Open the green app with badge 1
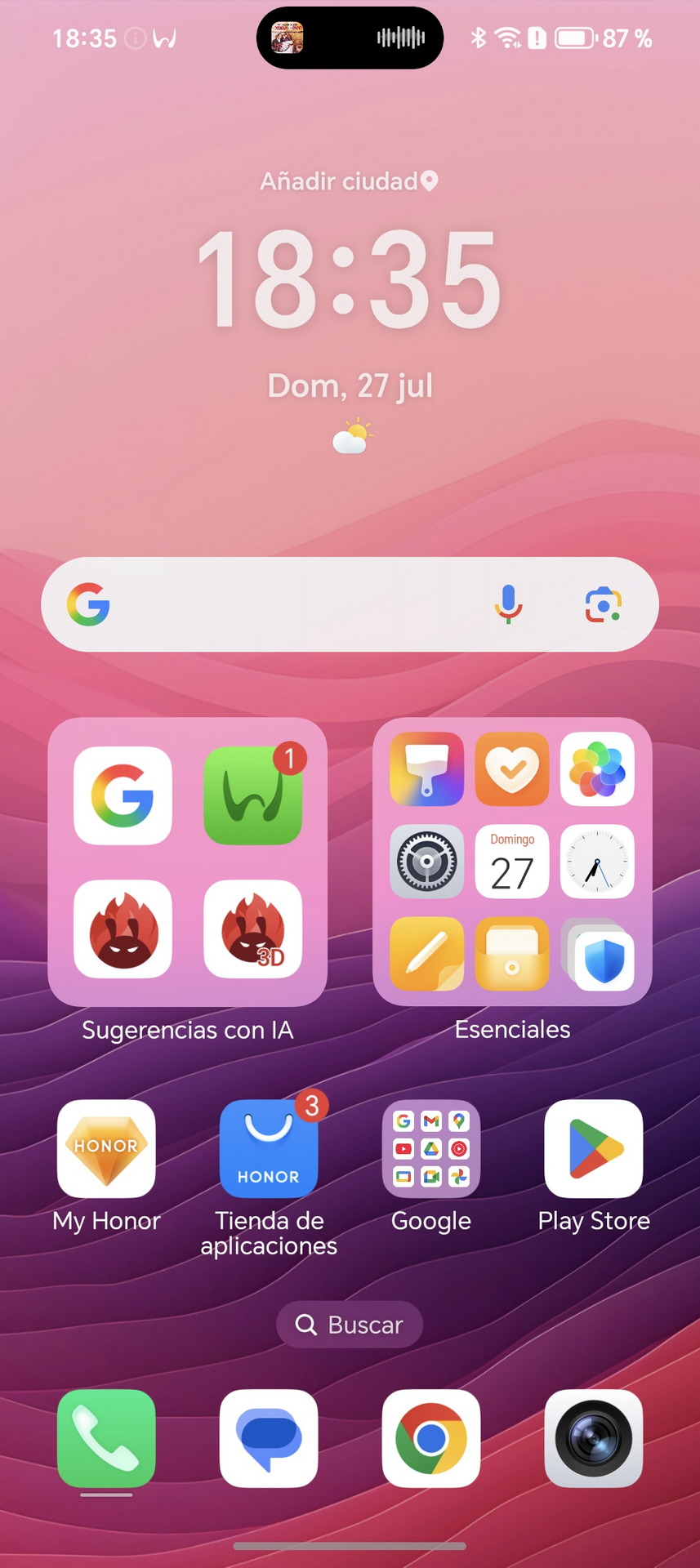This screenshot has height=1568, width=700. coord(253,795)
